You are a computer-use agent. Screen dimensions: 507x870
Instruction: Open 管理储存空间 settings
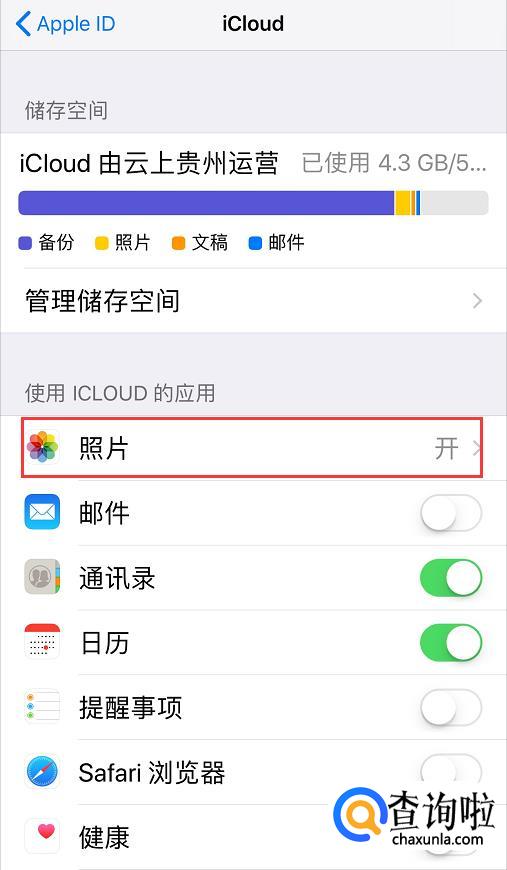click(x=254, y=301)
